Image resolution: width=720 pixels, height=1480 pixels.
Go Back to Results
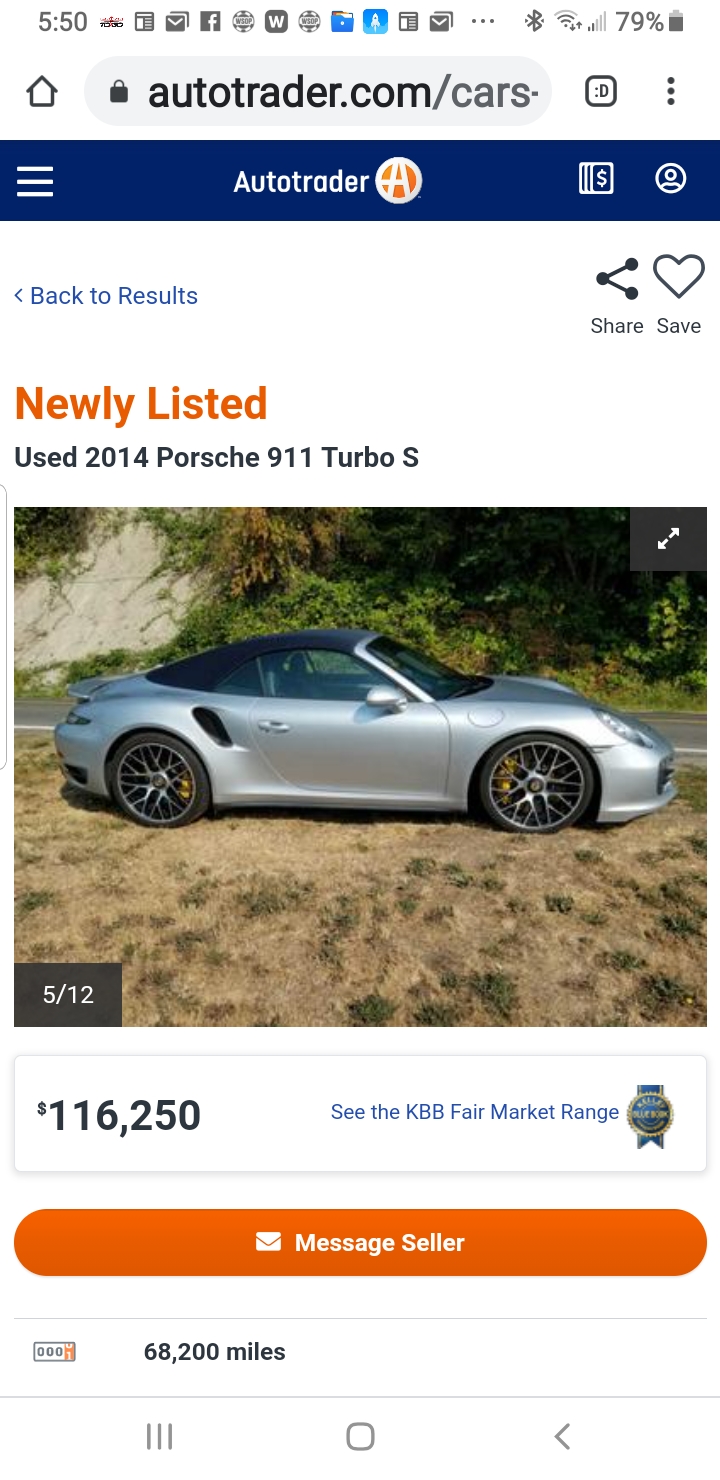(106, 296)
